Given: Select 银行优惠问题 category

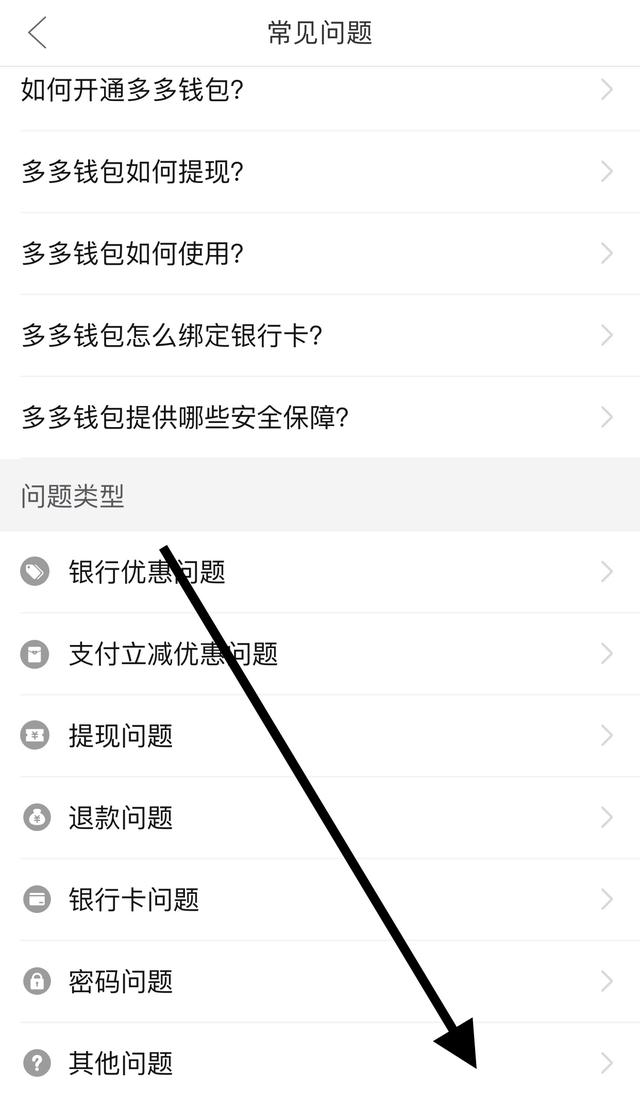Looking at the screenshot, I should (320, 572).
